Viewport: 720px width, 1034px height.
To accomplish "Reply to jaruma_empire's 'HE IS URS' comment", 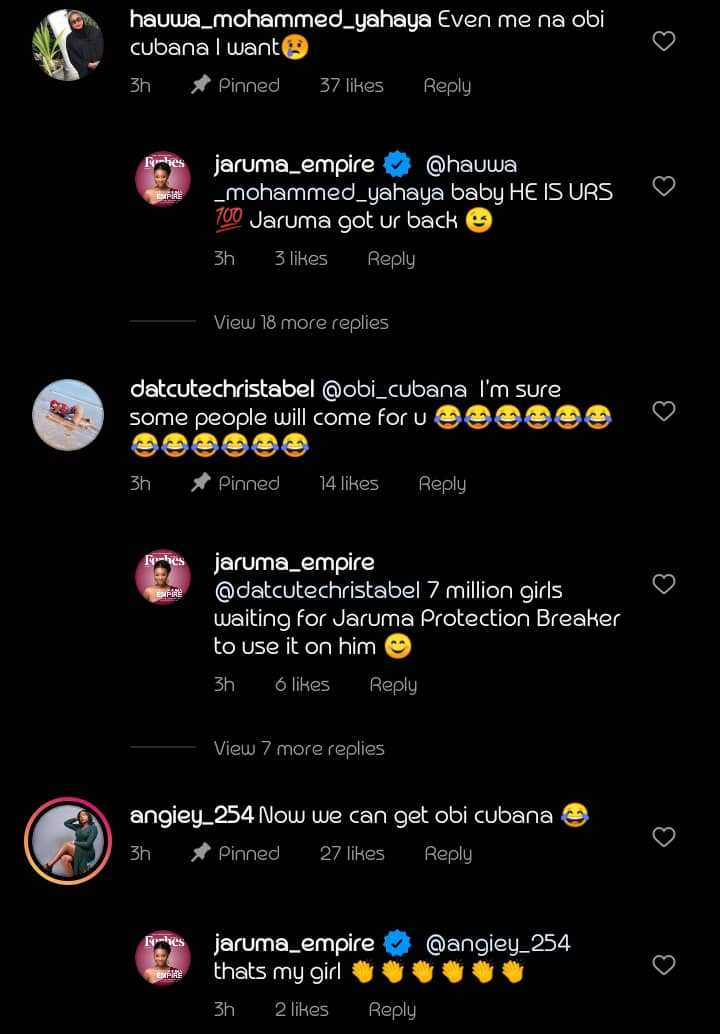I will coord(391,258).
